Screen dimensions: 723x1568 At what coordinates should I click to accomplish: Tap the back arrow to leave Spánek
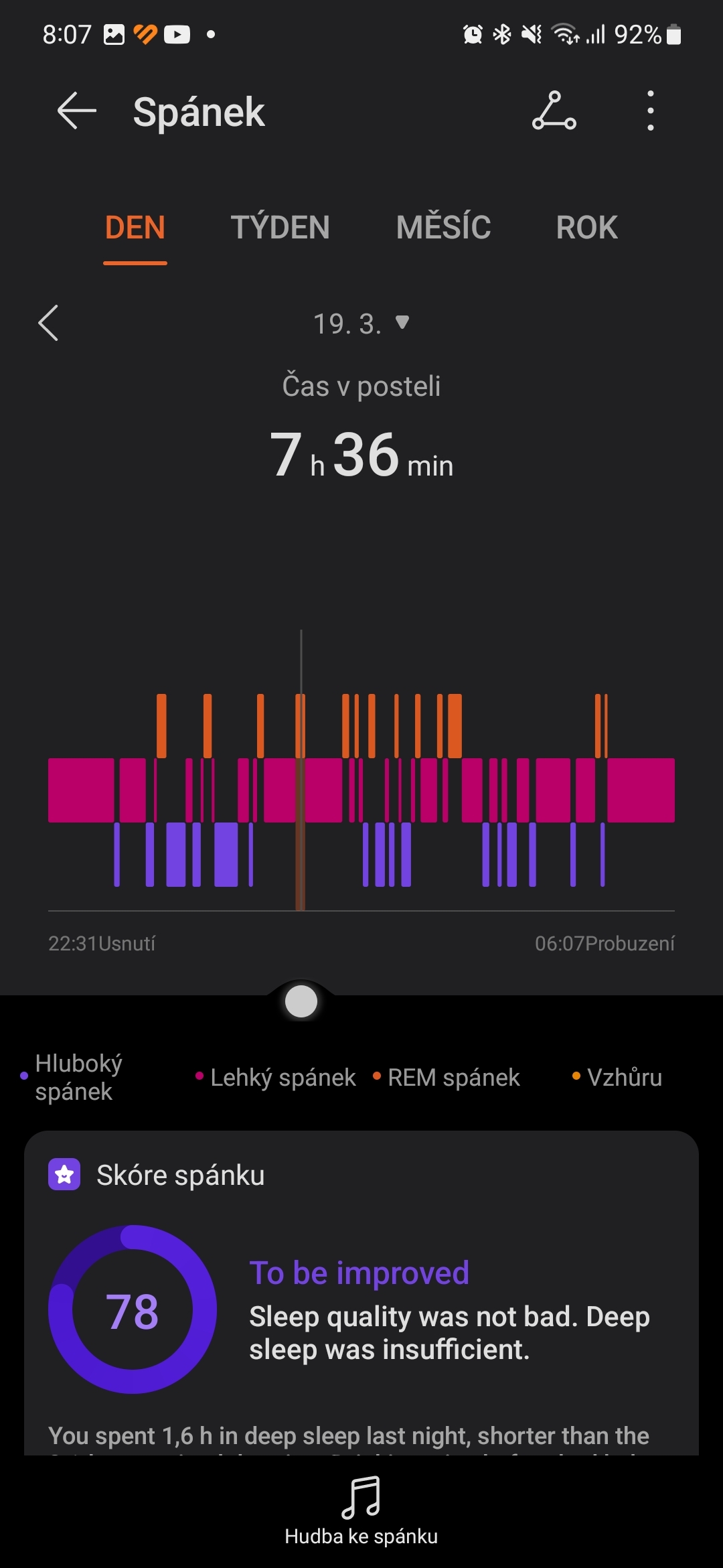[75, 111]
